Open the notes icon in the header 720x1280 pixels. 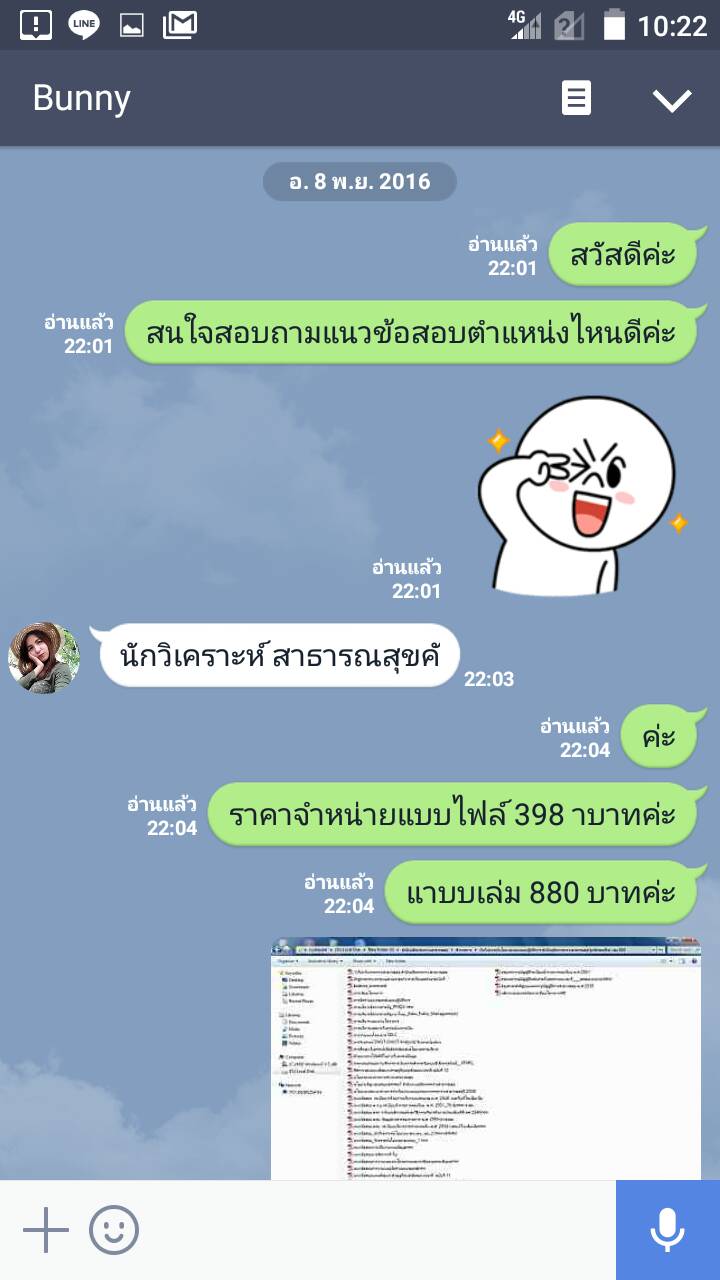click(x=576, y=98)
